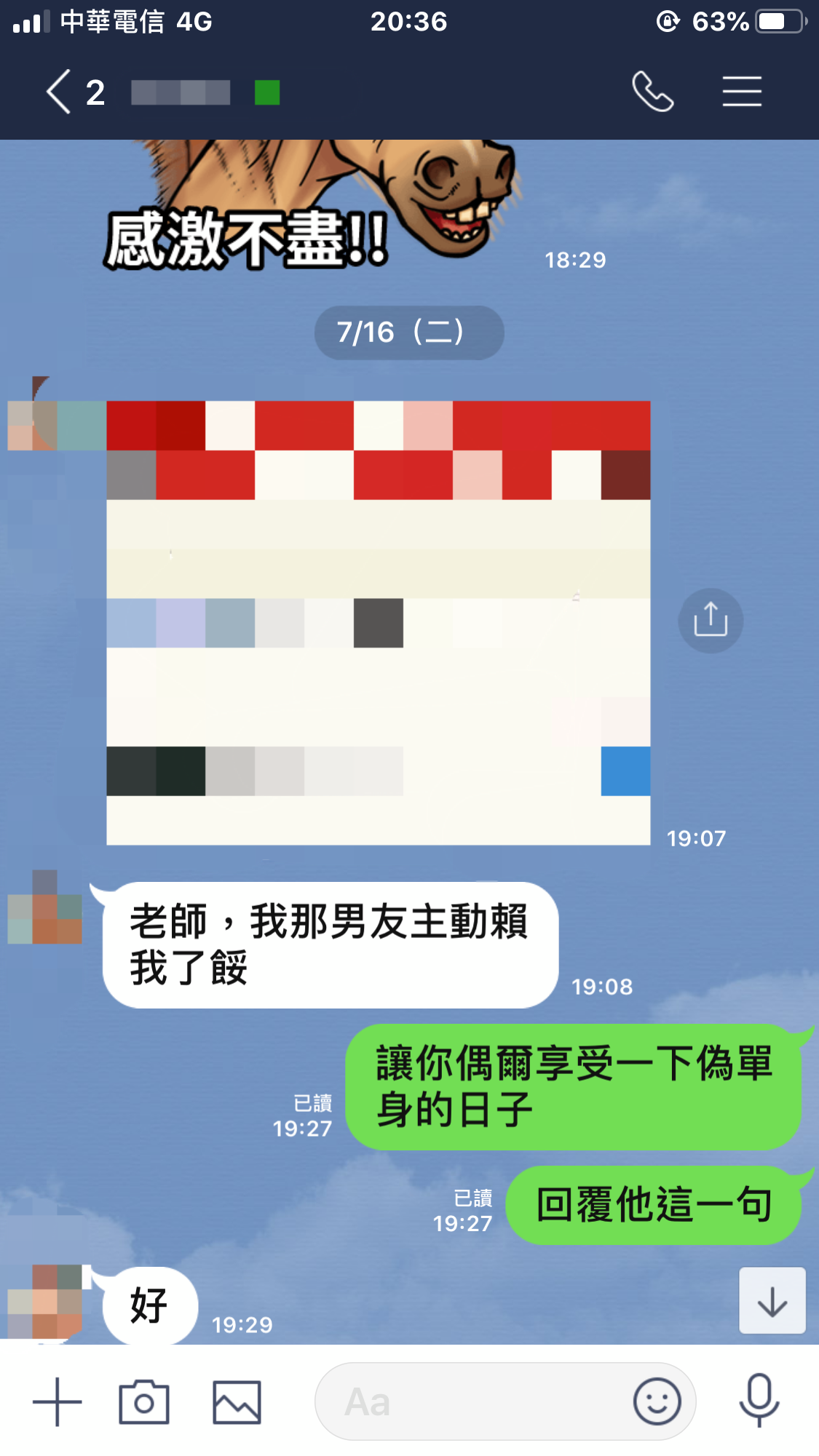
Task: Open the plus attachment menu
Action: (x=58, y=1401)
